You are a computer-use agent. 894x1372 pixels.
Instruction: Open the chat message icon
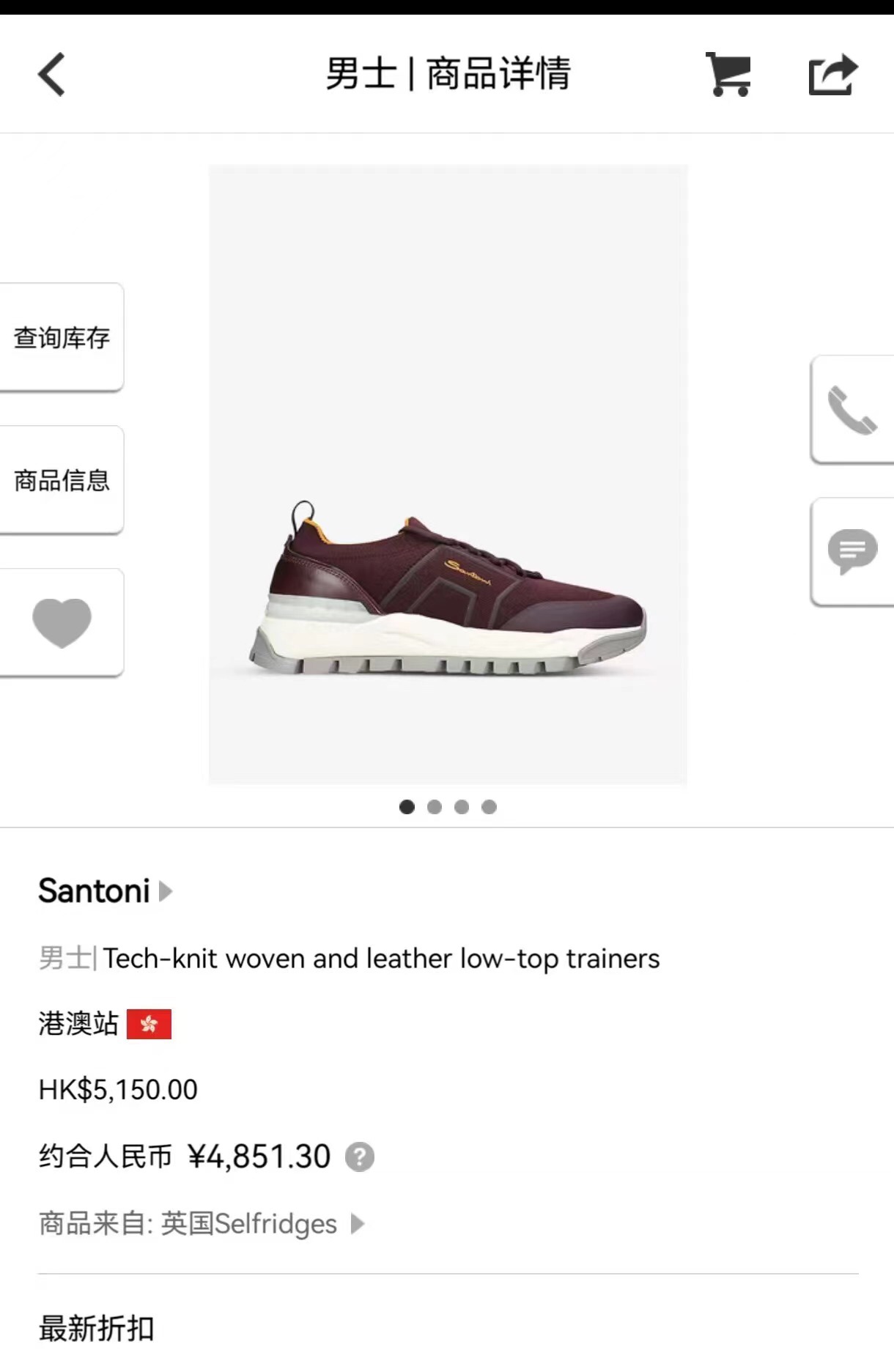click(851, 552)
